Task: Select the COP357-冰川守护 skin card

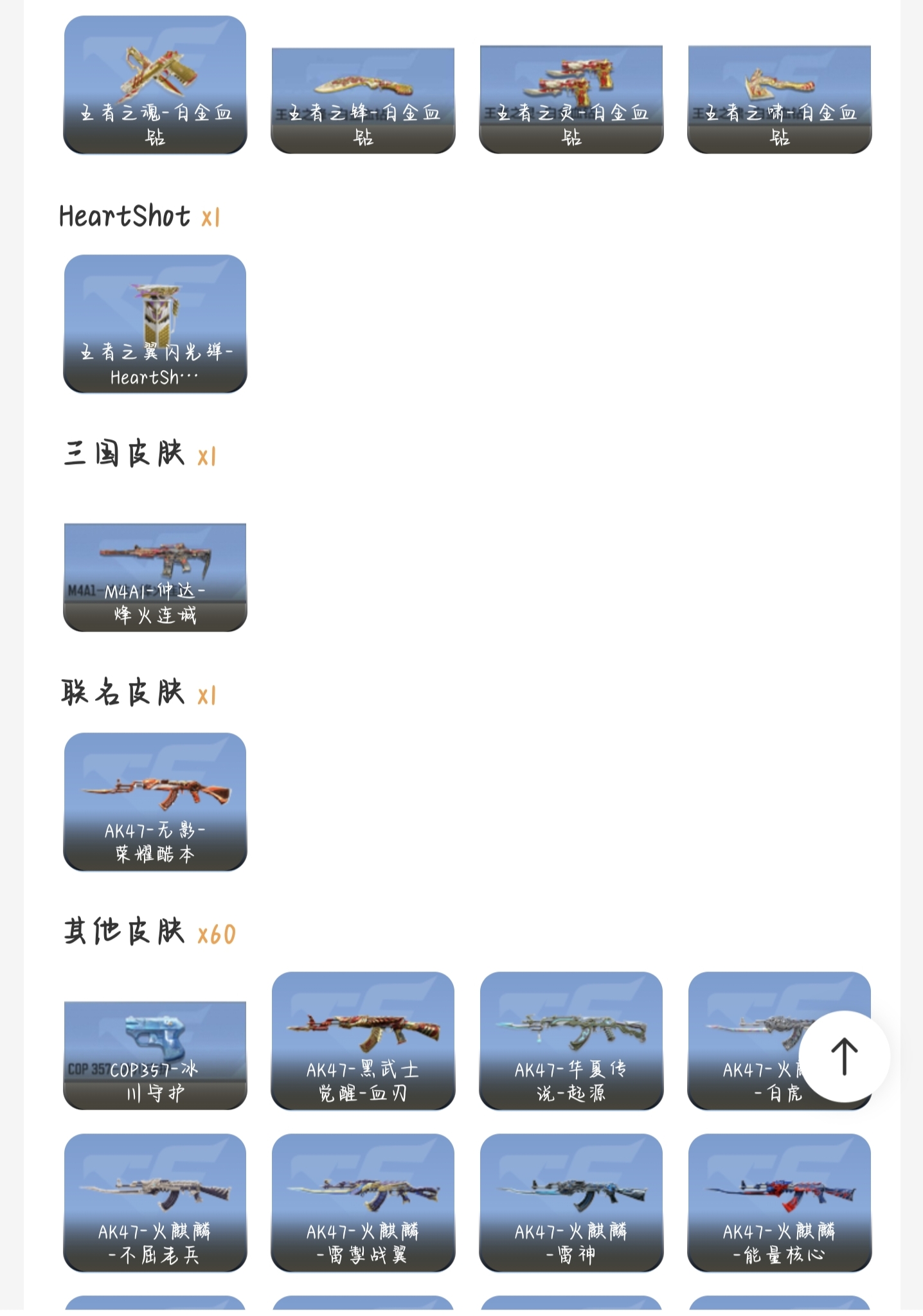Action: (155, 1055)
